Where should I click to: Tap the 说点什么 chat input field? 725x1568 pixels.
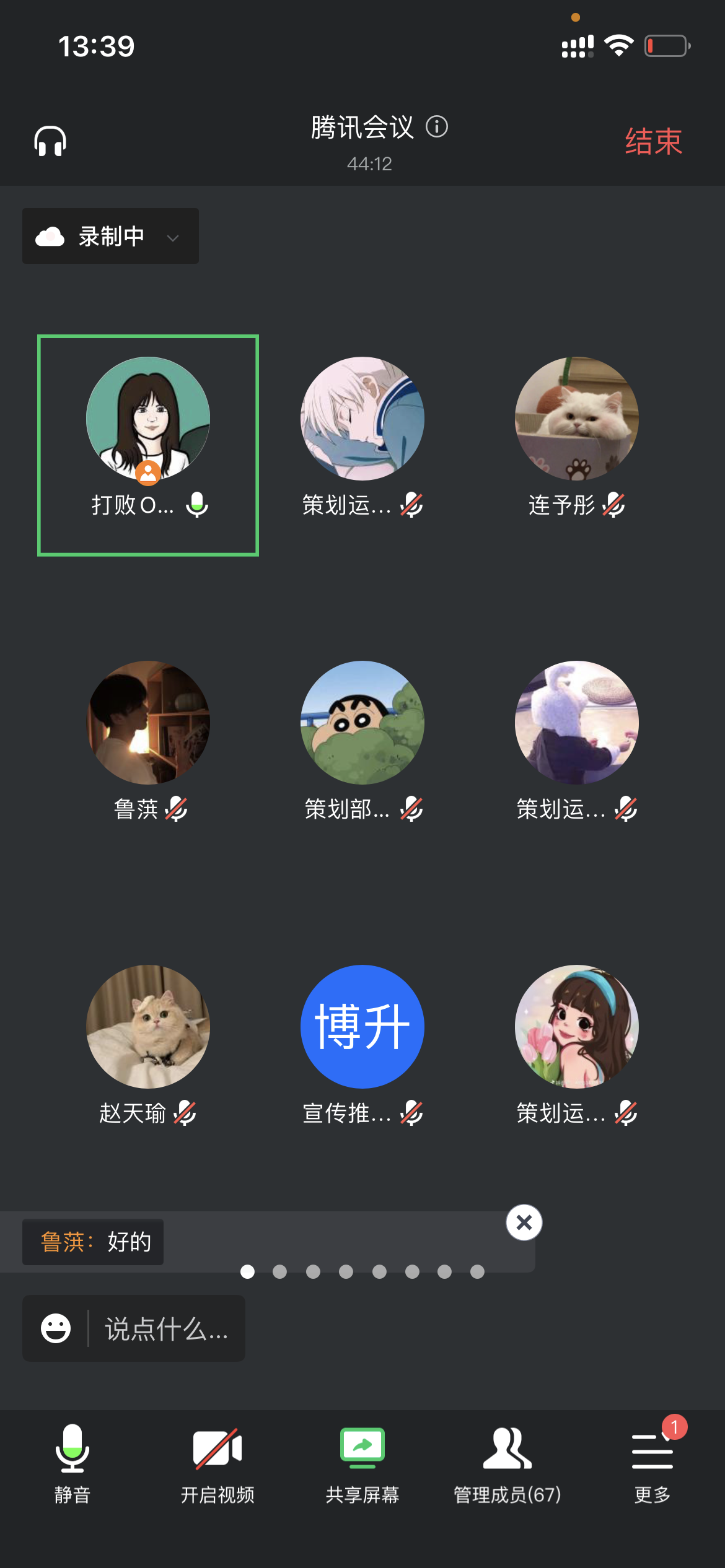click(x=167, y=1329)
